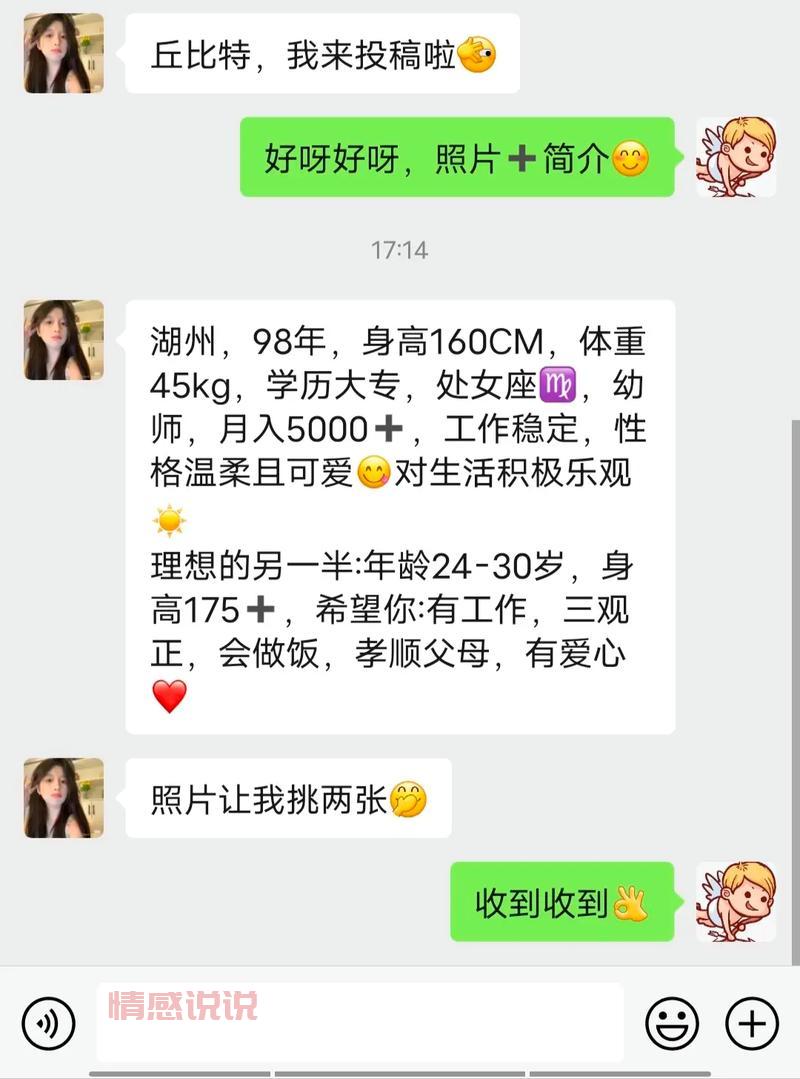Tap the voice message icon
800x1079 pixels.
coord(50,1022)
